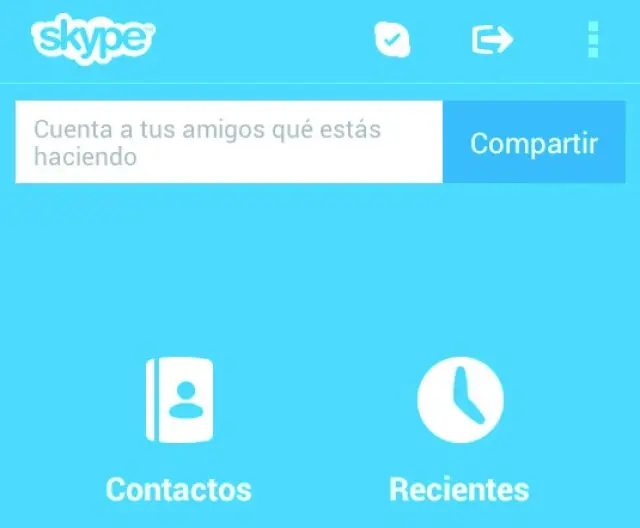Tap the sign out icon
Viewport: 640px width, 528px height.
[x=492, y=40]
